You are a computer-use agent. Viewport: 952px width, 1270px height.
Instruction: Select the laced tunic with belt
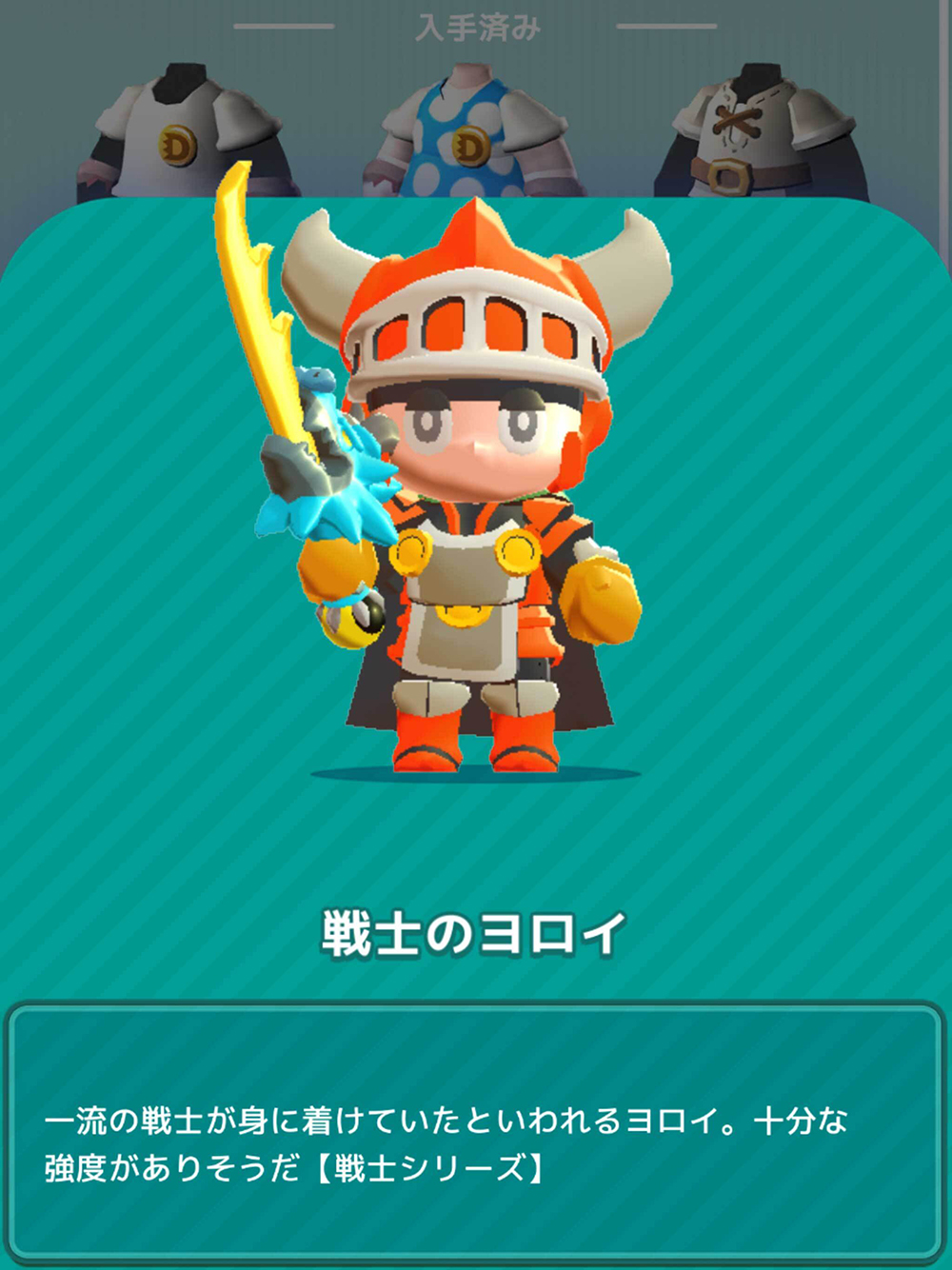pos(757,133)
